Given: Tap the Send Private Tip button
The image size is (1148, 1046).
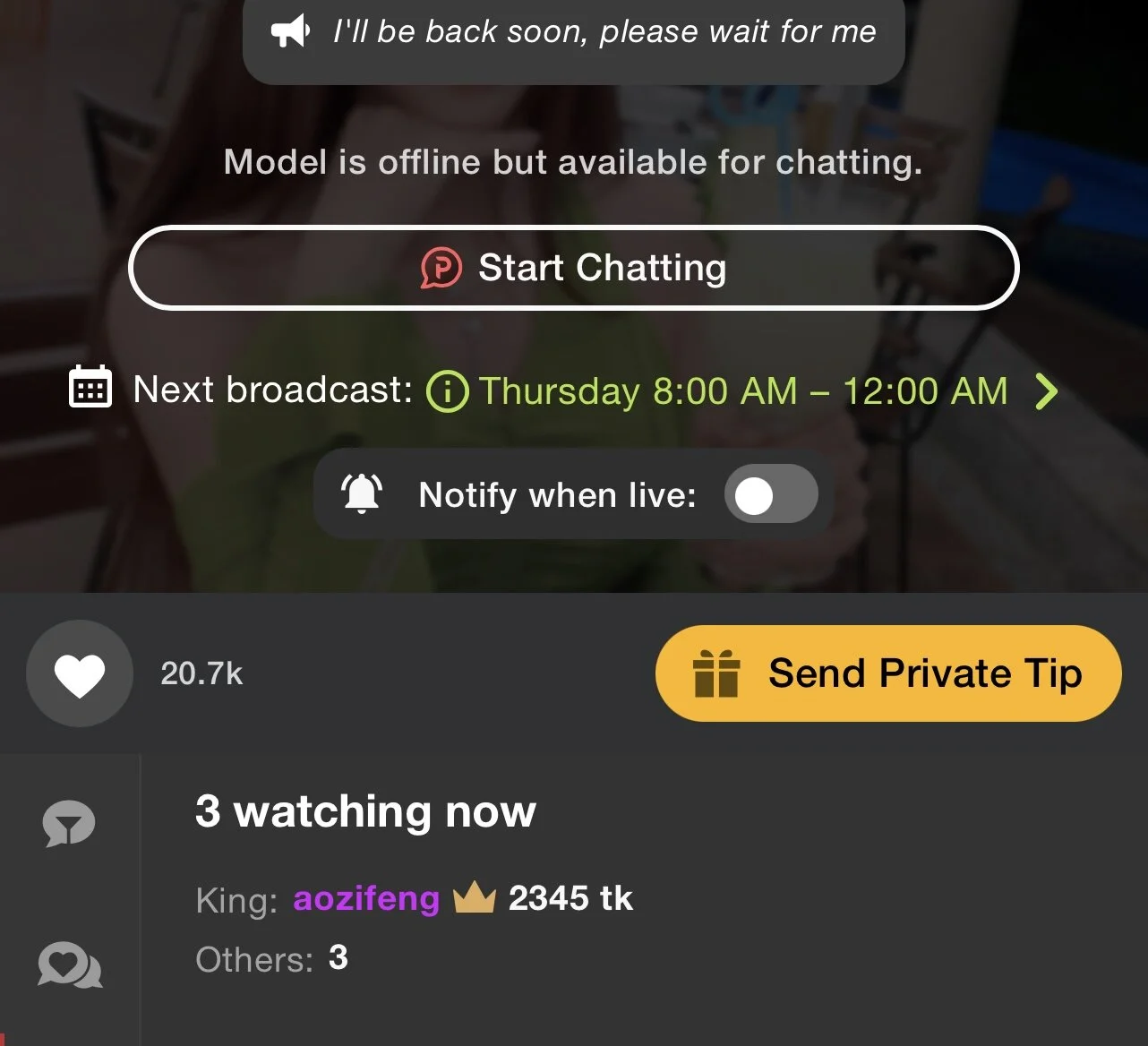Looking at the screenshot, I should click(888, 673).
